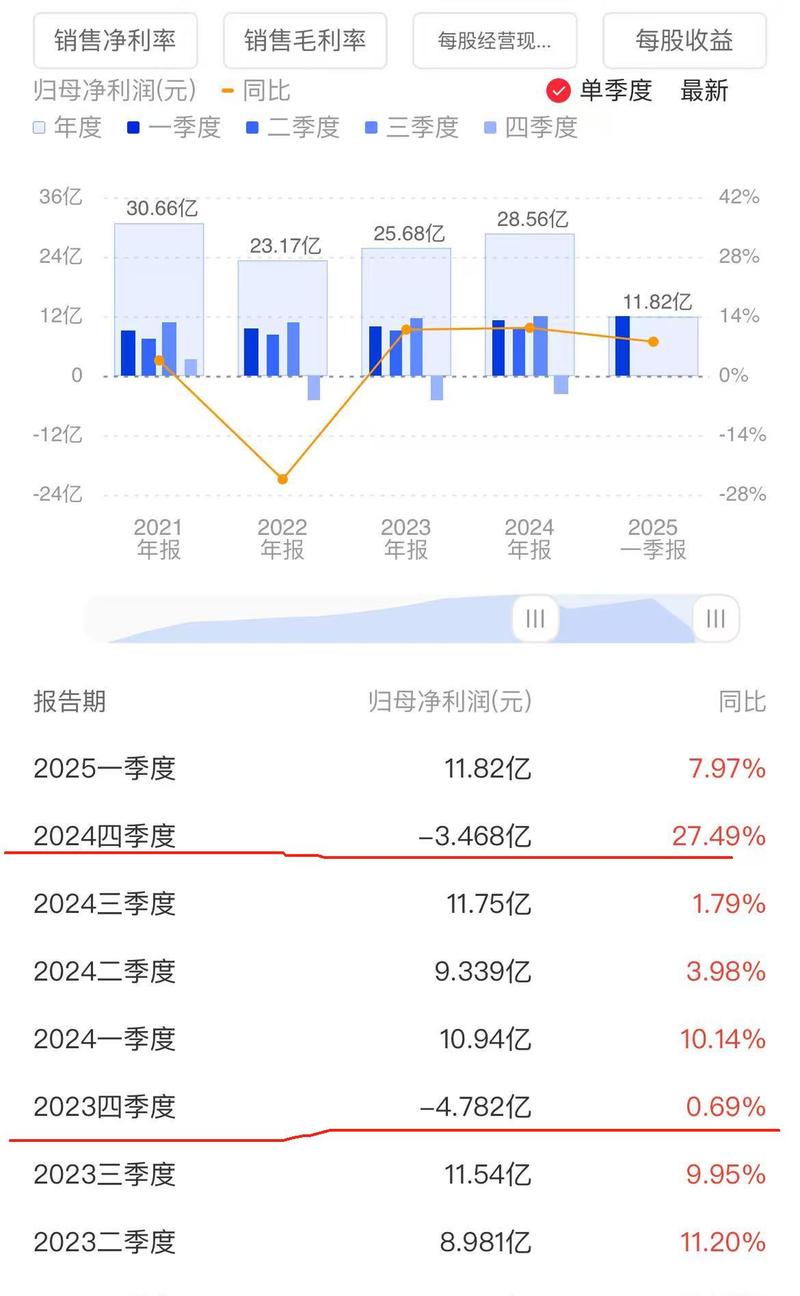Viewport: 800px width, 1296px height.
Task: Tap the 最新 option
Action: [705, 91]
